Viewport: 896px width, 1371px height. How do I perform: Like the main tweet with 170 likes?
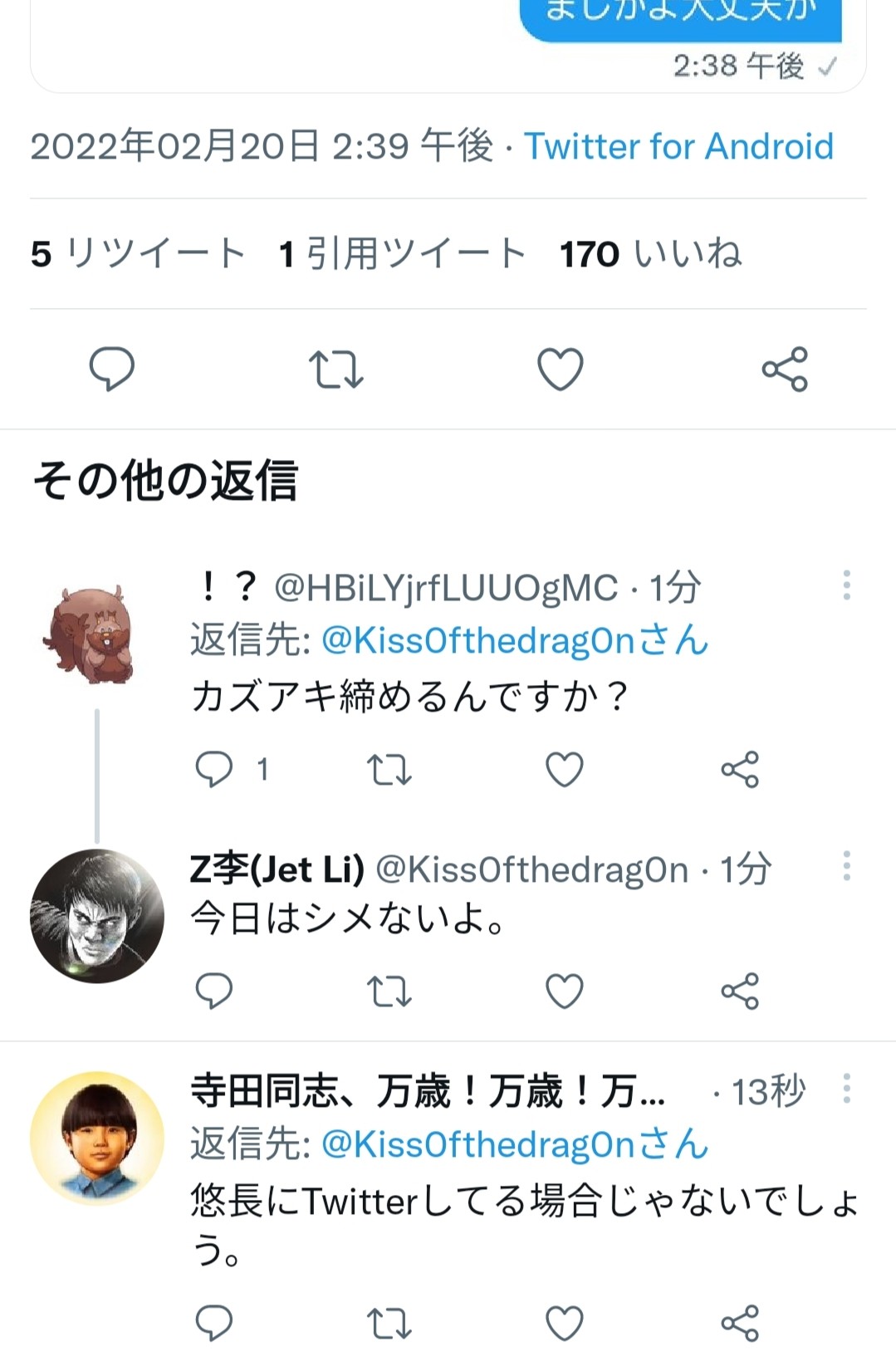pyautogui.click(x=561, y=370)
